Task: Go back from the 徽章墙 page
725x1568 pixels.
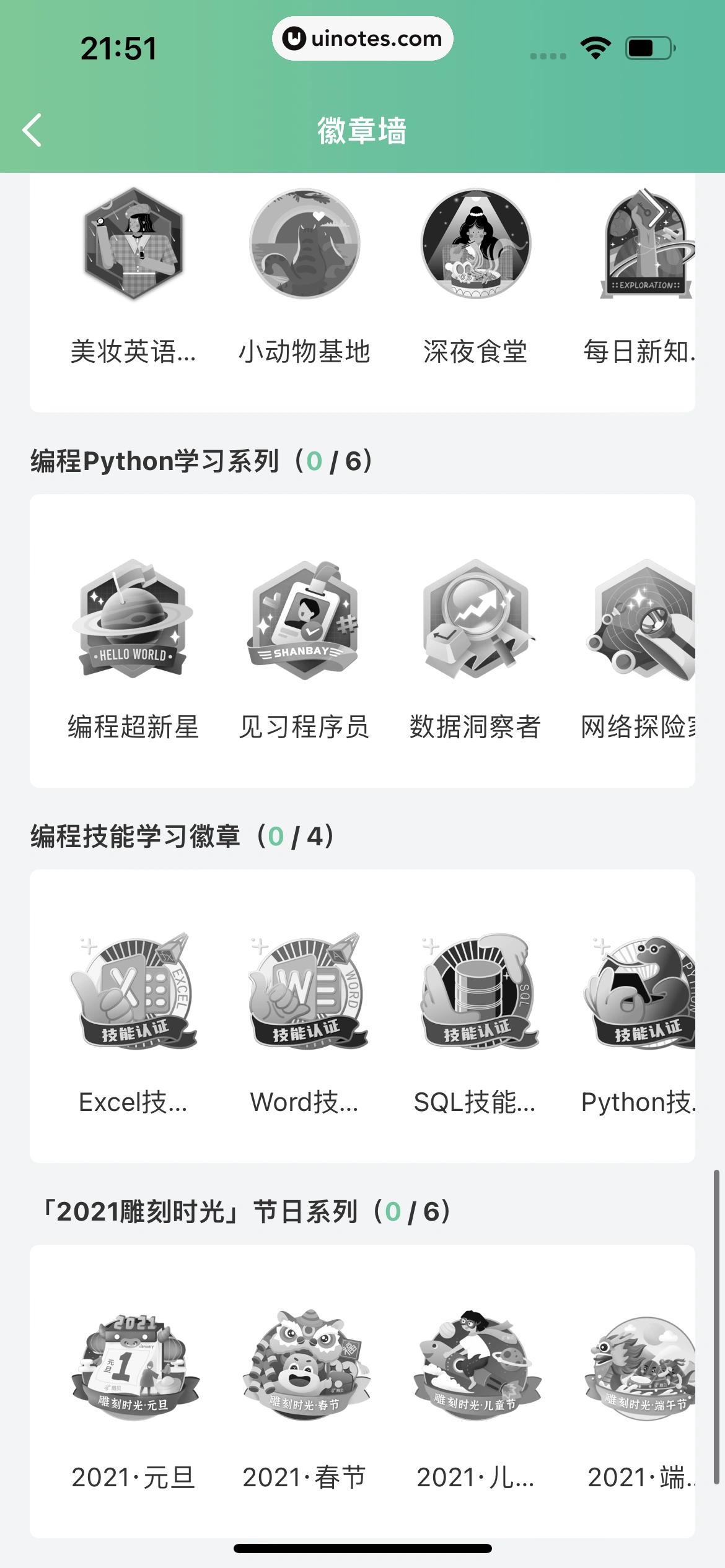Action: pyautogui.click(x=32, y=130)
